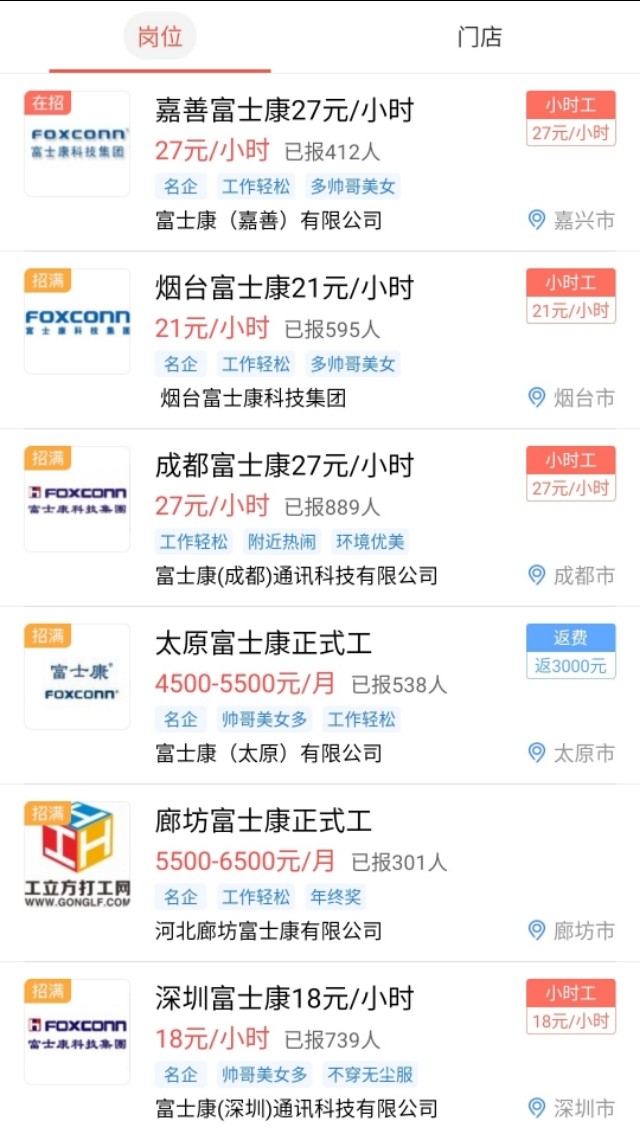View the 烟台富士康21元/小时 job
This screenshot has height=1131, width=640.
pyautogui.click(x=284, y=289)
